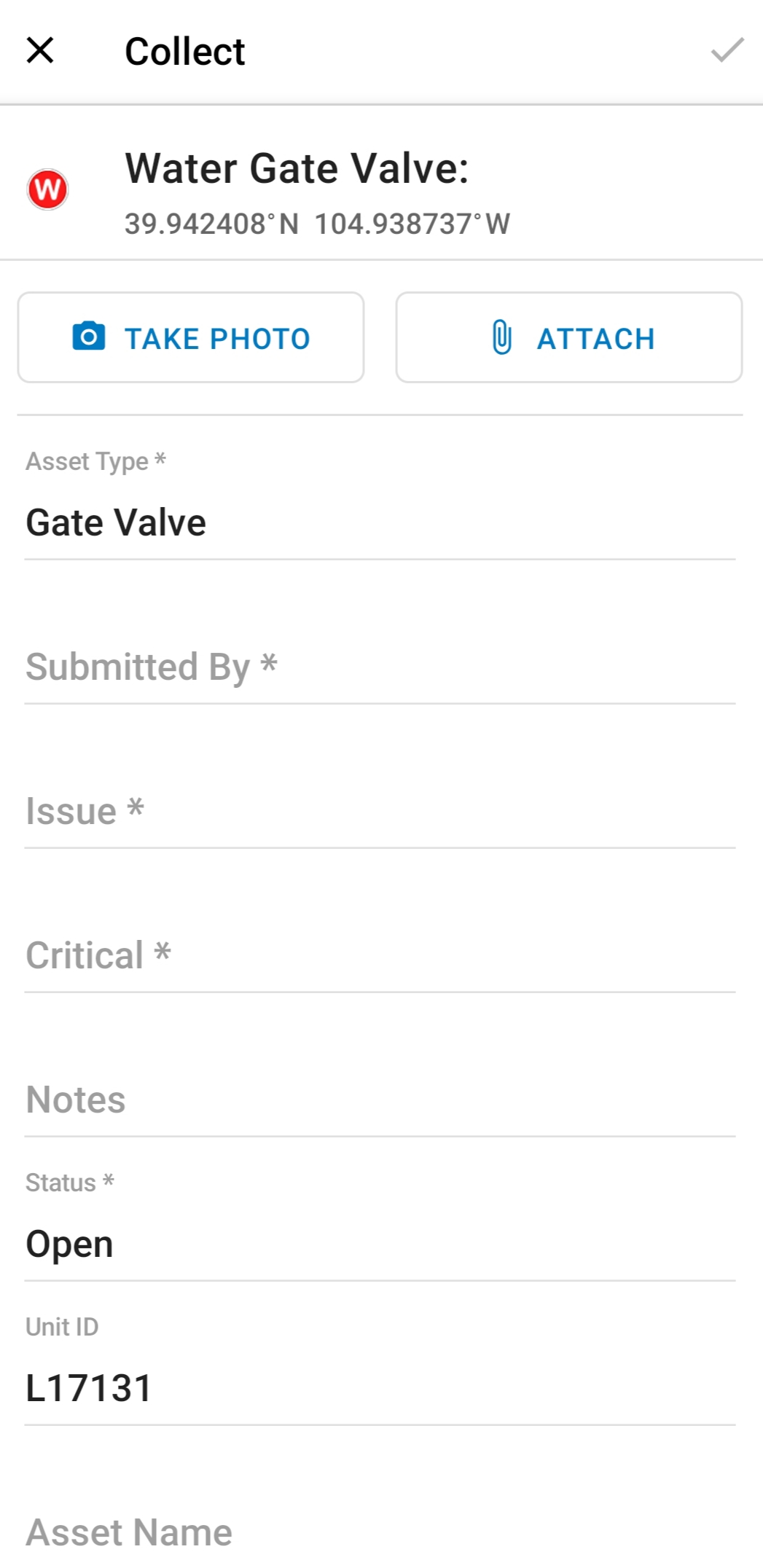763x1568 pixels.
Task: Enter an Asset Name
Action: tap(379, 1532)
